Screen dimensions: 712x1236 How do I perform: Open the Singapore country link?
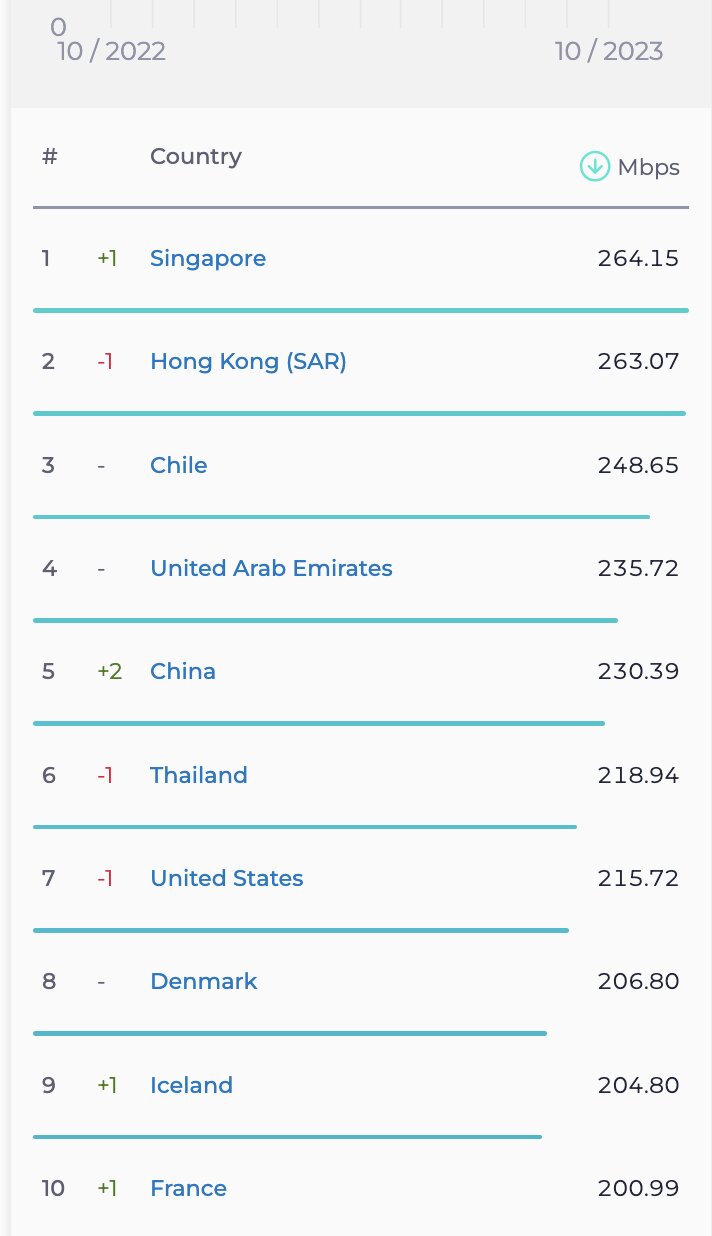208,259
